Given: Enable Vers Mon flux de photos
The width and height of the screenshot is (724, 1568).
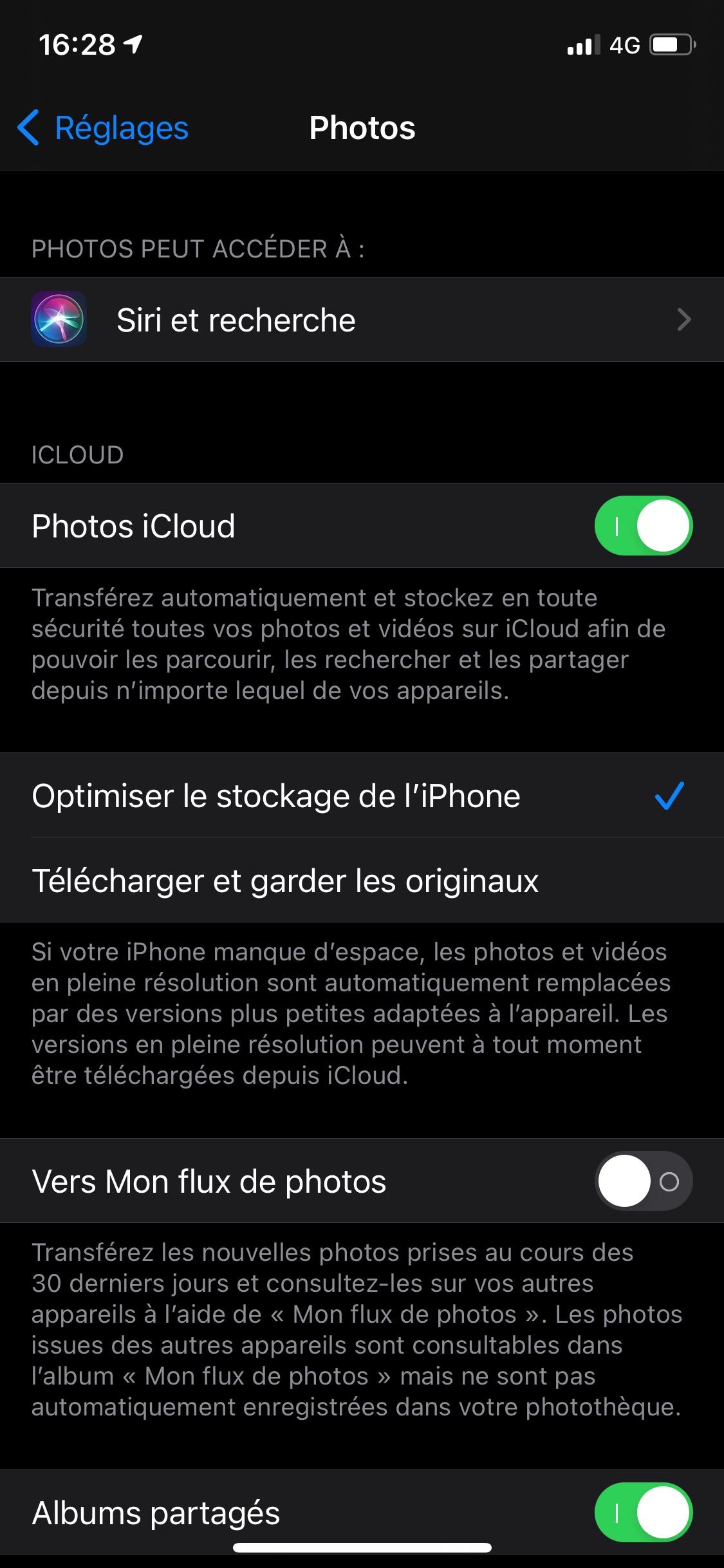Looking at the screenshot, I should pos(643,1181).
